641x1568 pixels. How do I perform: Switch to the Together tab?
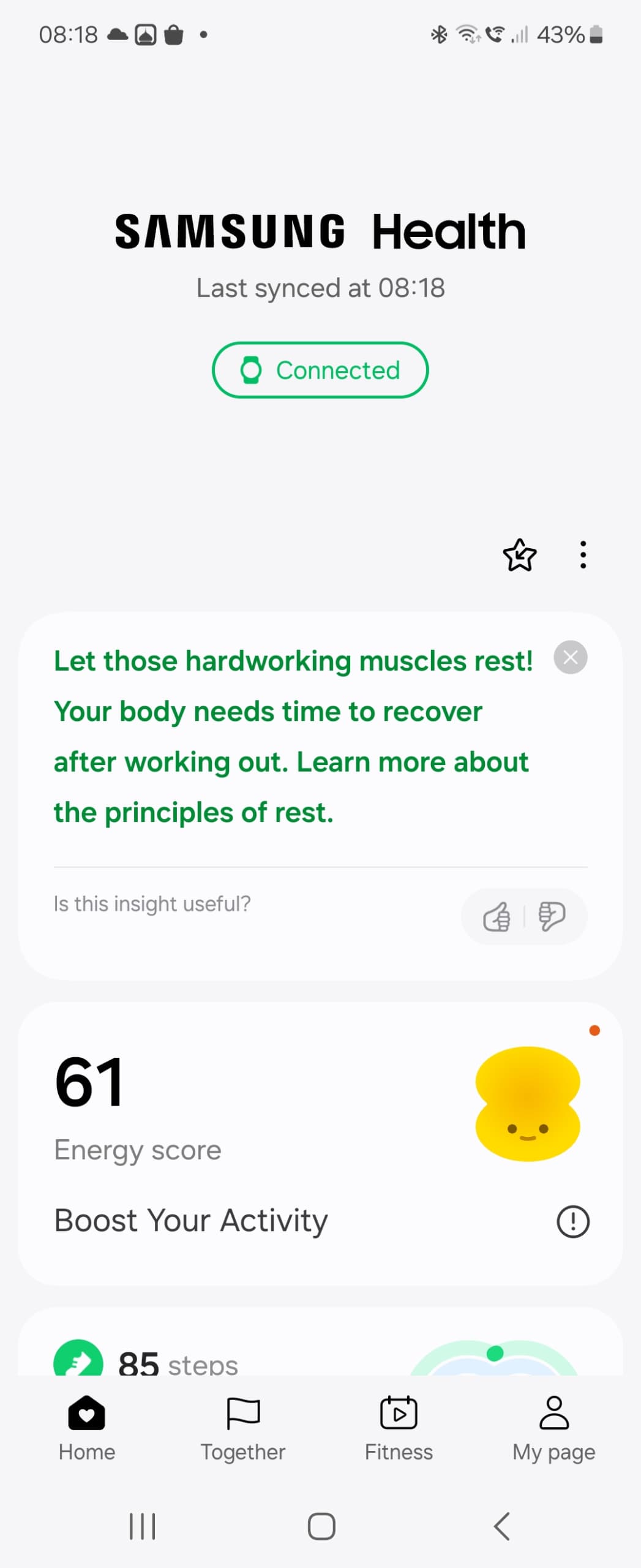click(243, 1427)
